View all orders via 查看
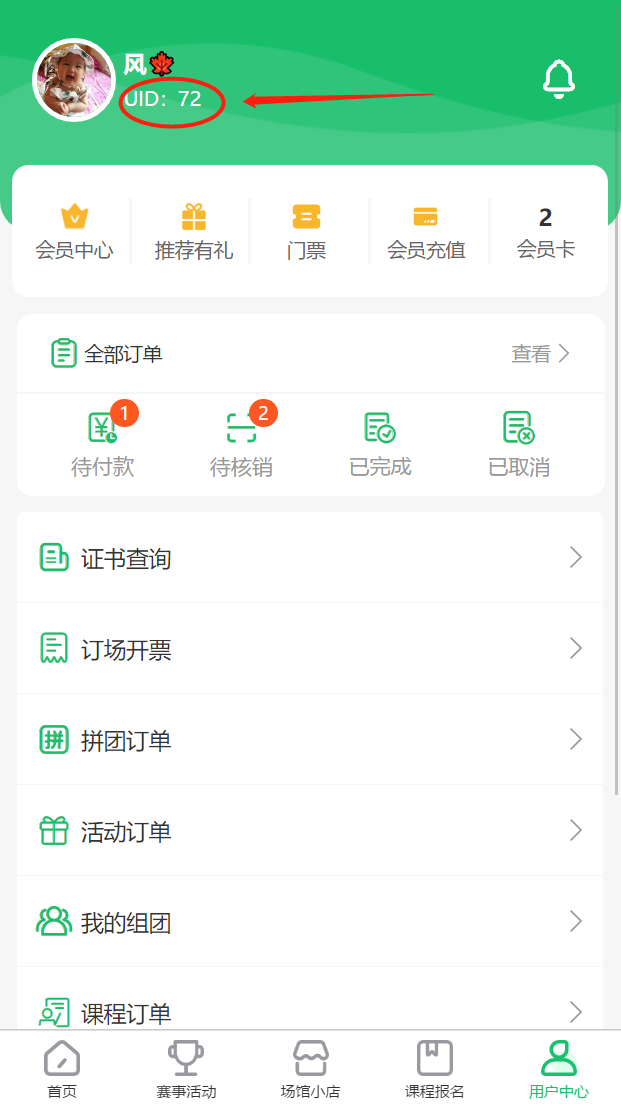 pos(541,353)
